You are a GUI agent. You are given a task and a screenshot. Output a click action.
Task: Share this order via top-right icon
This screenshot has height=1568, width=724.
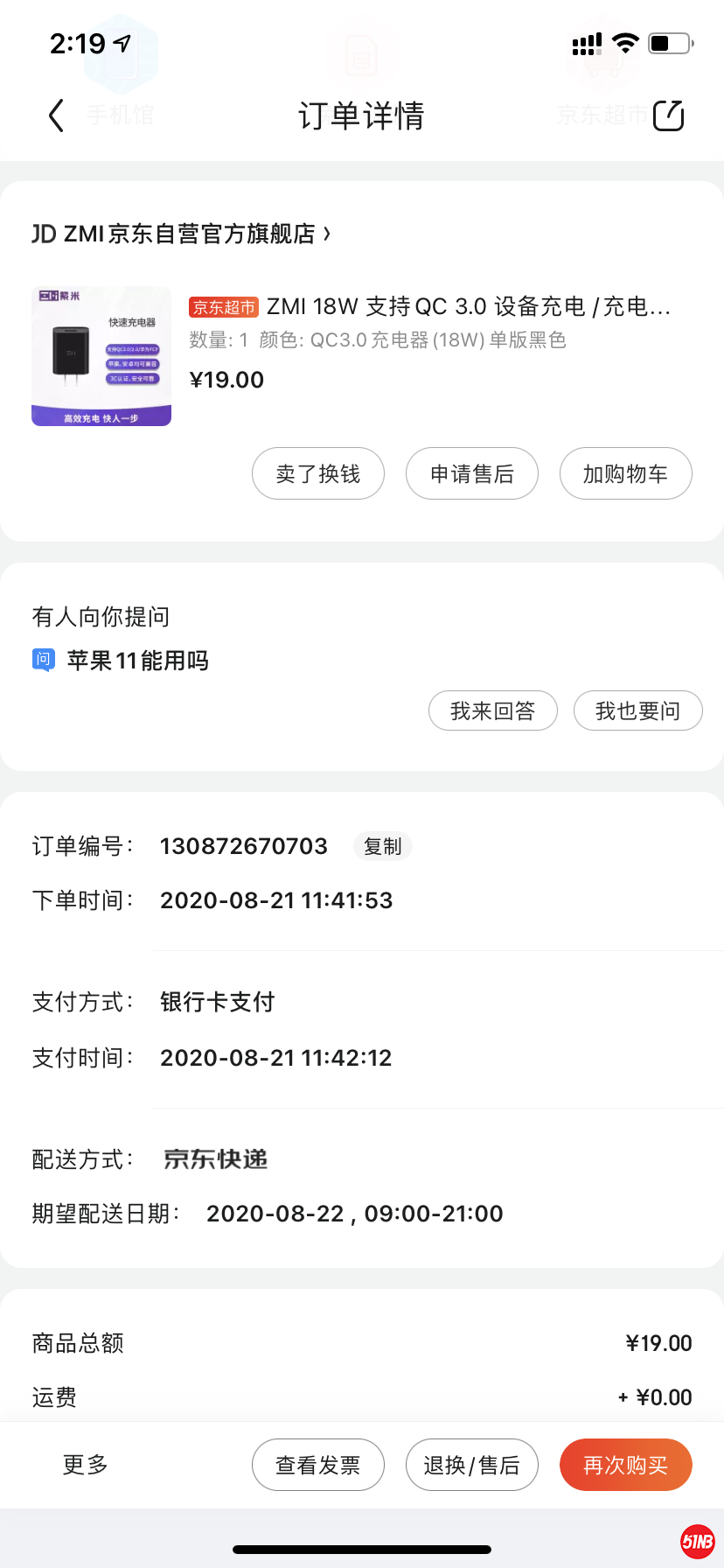coord(668,115)
